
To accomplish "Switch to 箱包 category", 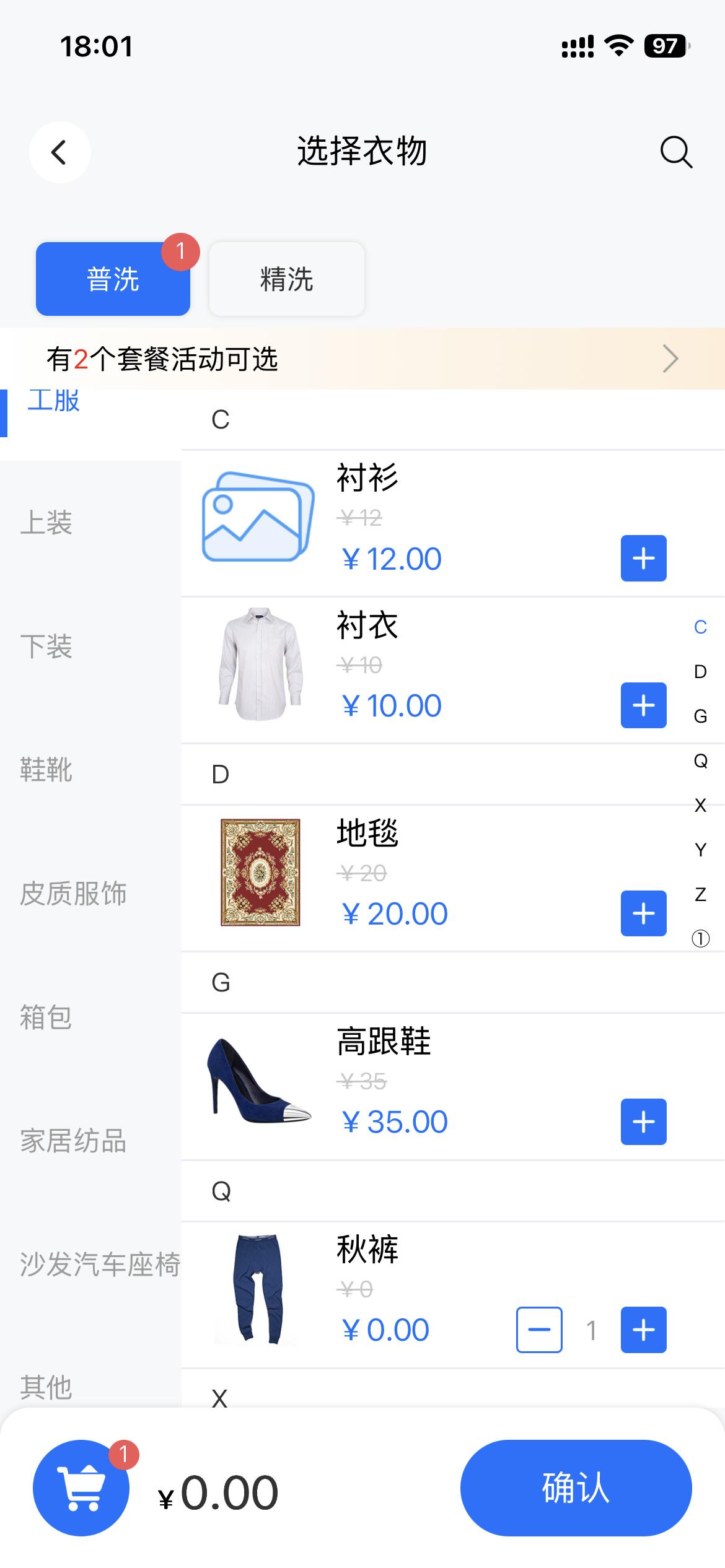I will pyautogui.click(x=46, y=1017).
